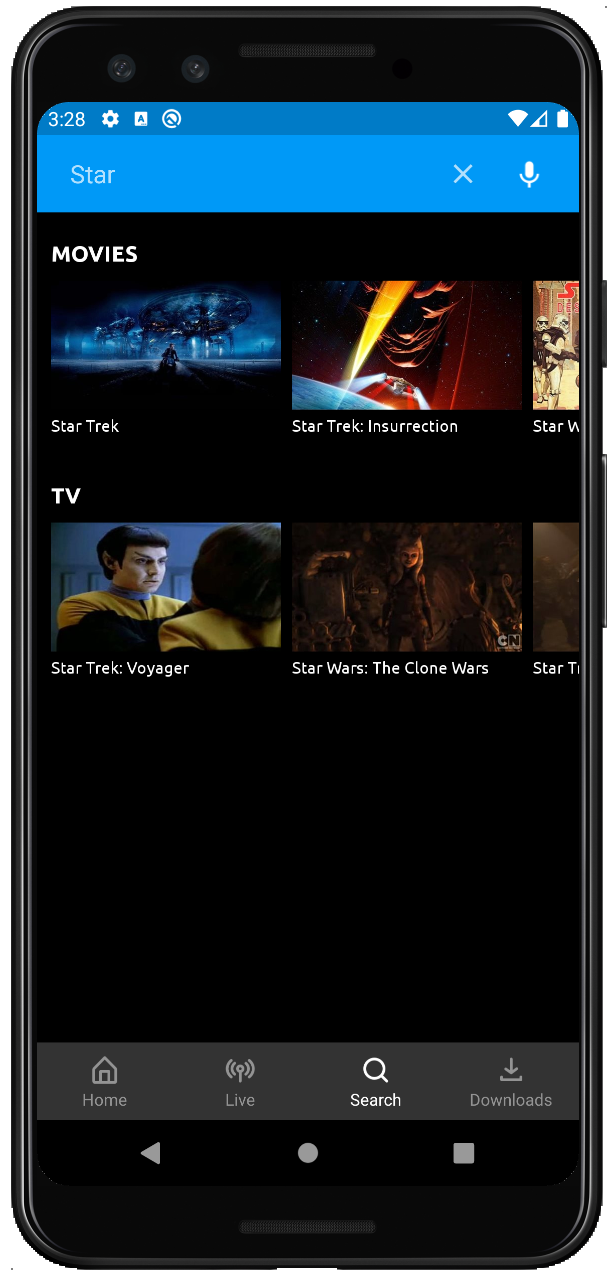Screen dimensions: 611x1282
Task: Open the Star Trek movie
Action: [166, 358]
